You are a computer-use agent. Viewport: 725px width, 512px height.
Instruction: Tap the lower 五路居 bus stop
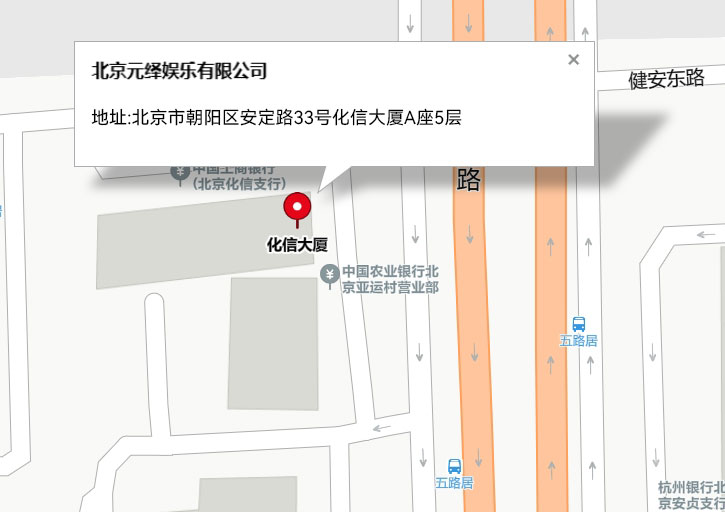tap(454, 466)
